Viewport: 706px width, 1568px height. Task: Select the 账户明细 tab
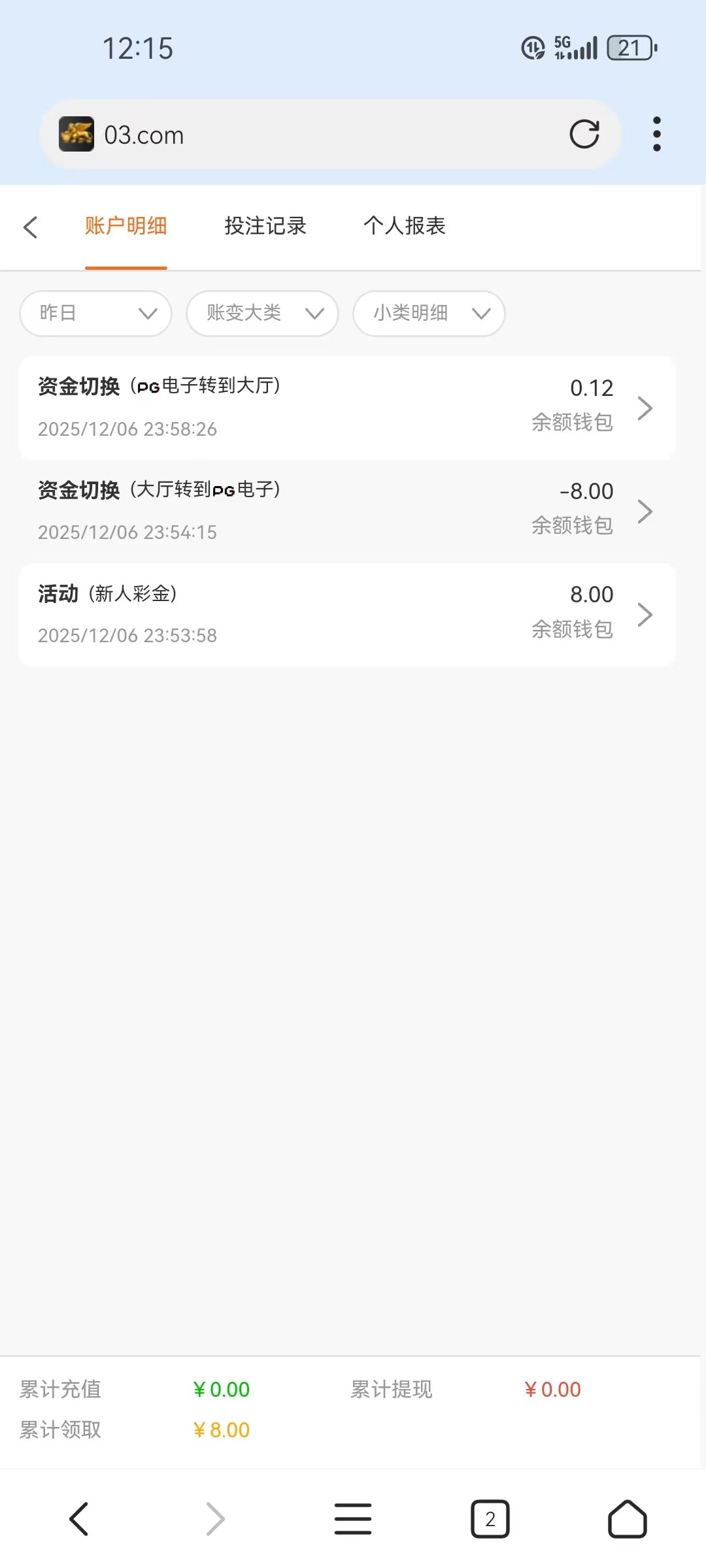pos(126,226)
